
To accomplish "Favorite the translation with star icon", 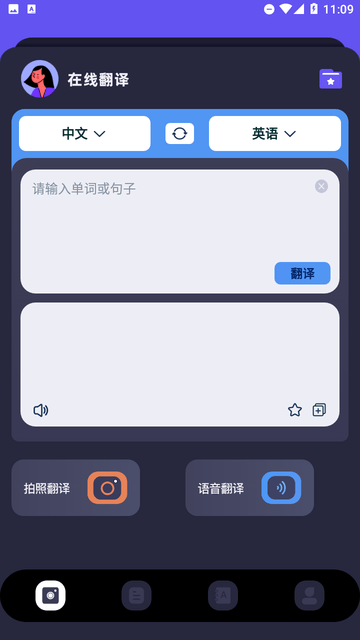I will [295, 410].
